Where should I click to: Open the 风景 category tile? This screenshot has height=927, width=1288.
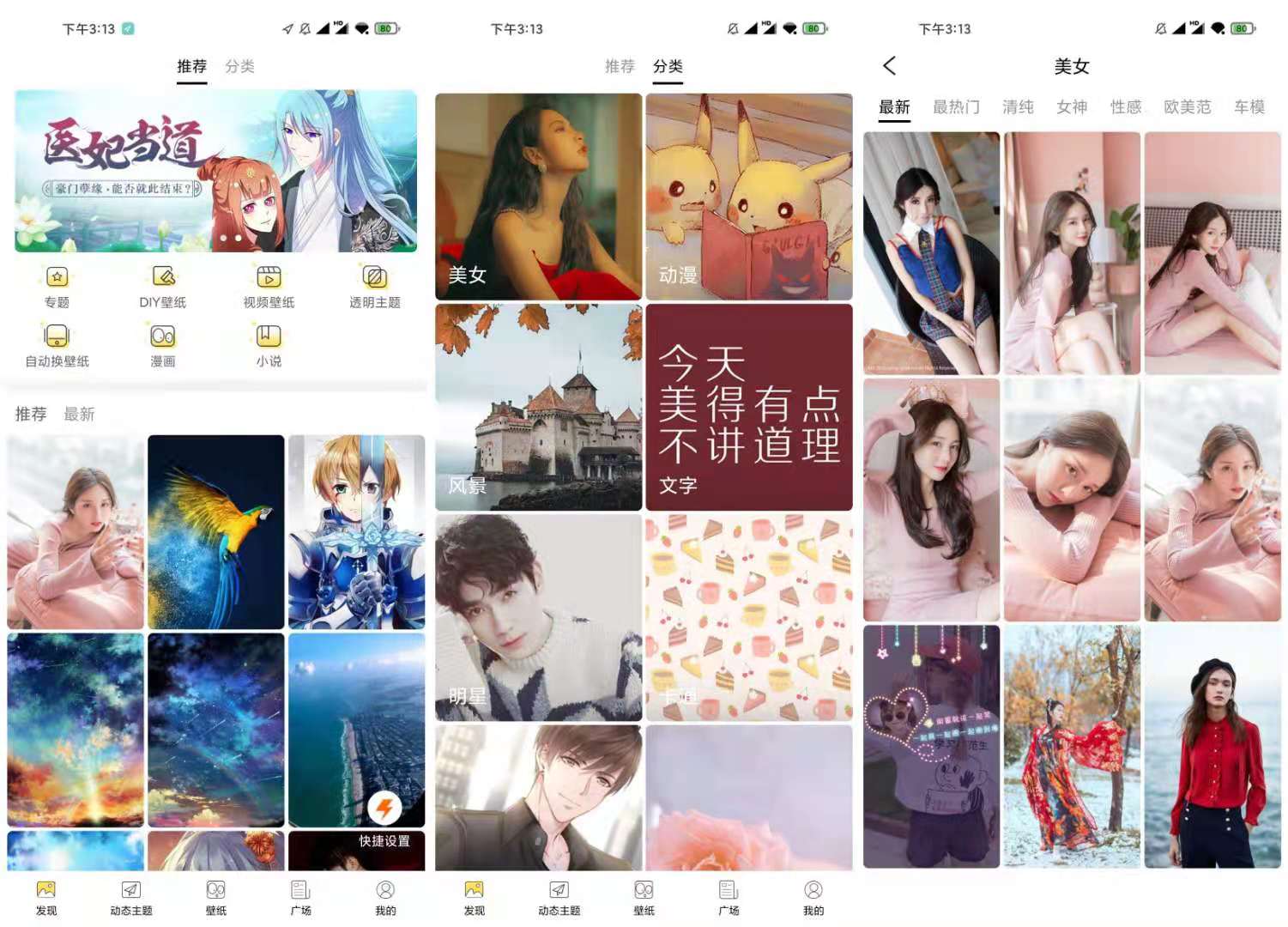[x=538, y=408]
